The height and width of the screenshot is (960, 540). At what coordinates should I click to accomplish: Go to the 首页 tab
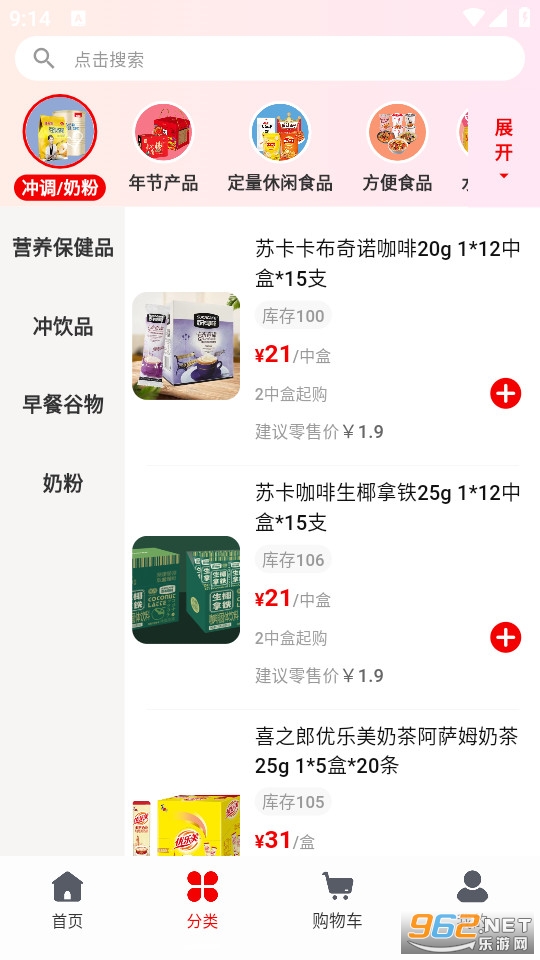67,899
